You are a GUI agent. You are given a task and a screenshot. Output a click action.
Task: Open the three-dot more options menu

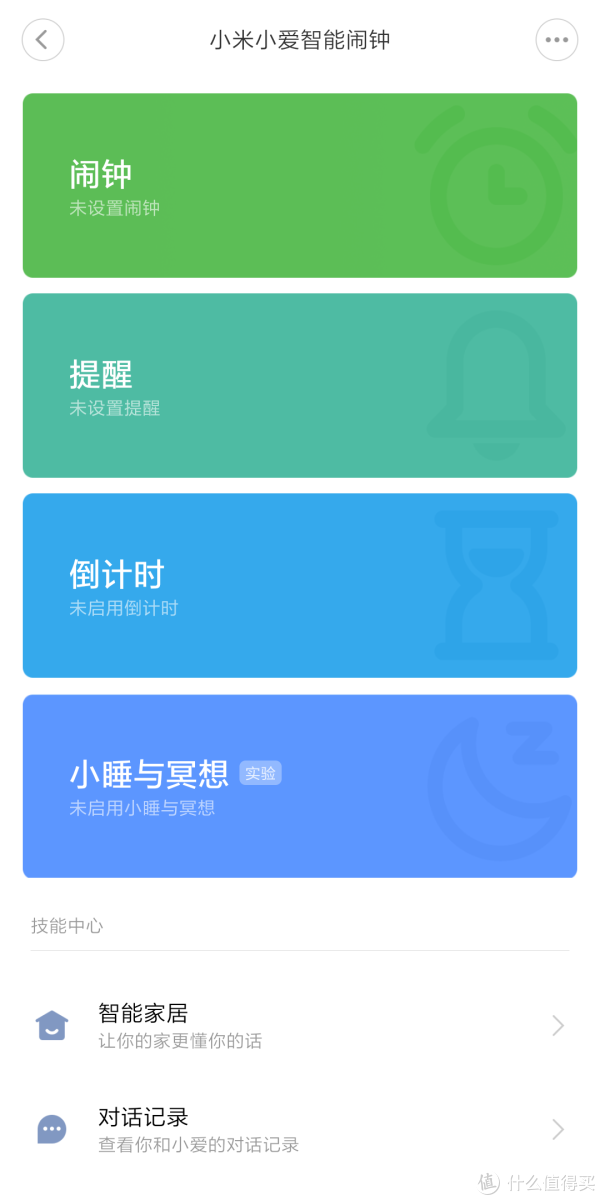(557, 40)
